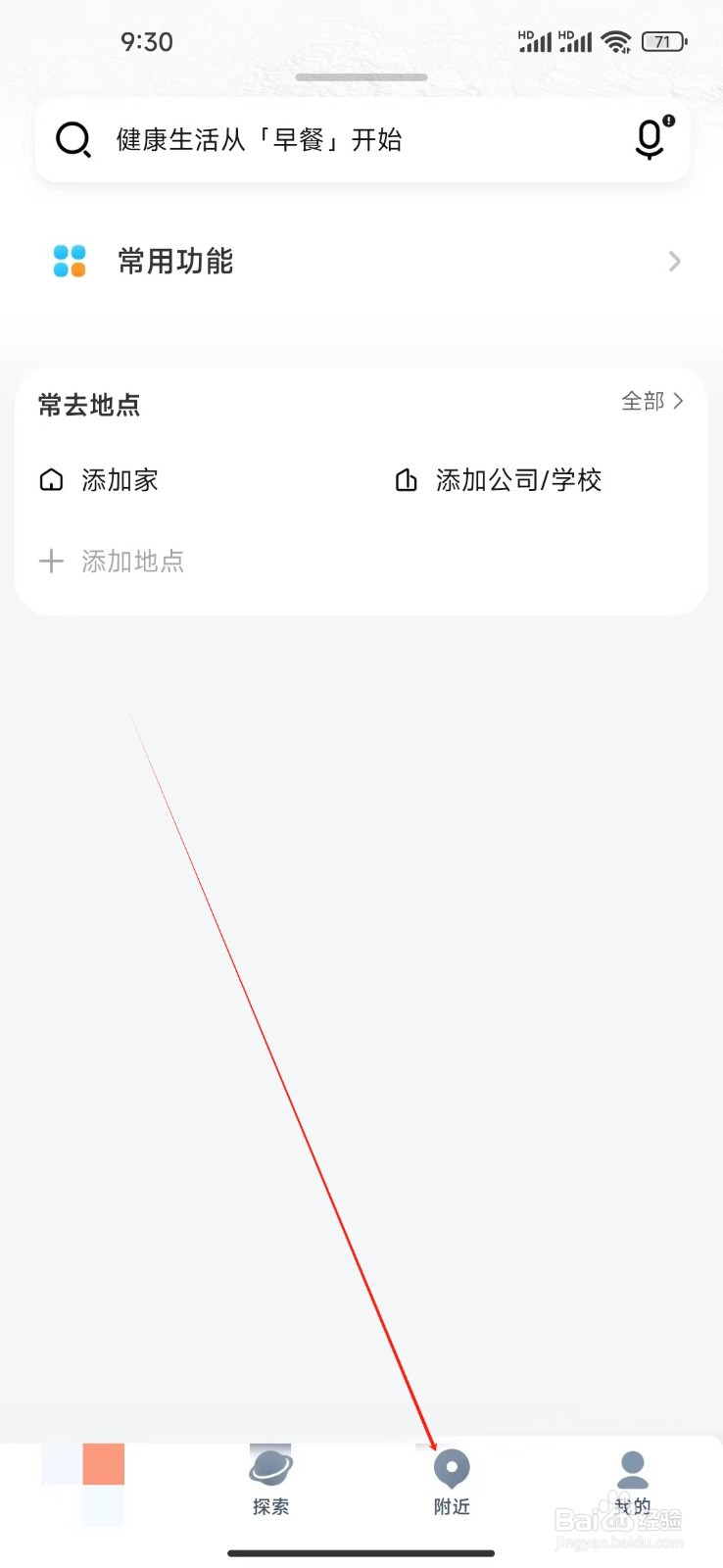Click the building icon beside 添加公司/学校
This screenshot has width=723, height=1568.
pyautogui.click(x=407, y=480)
